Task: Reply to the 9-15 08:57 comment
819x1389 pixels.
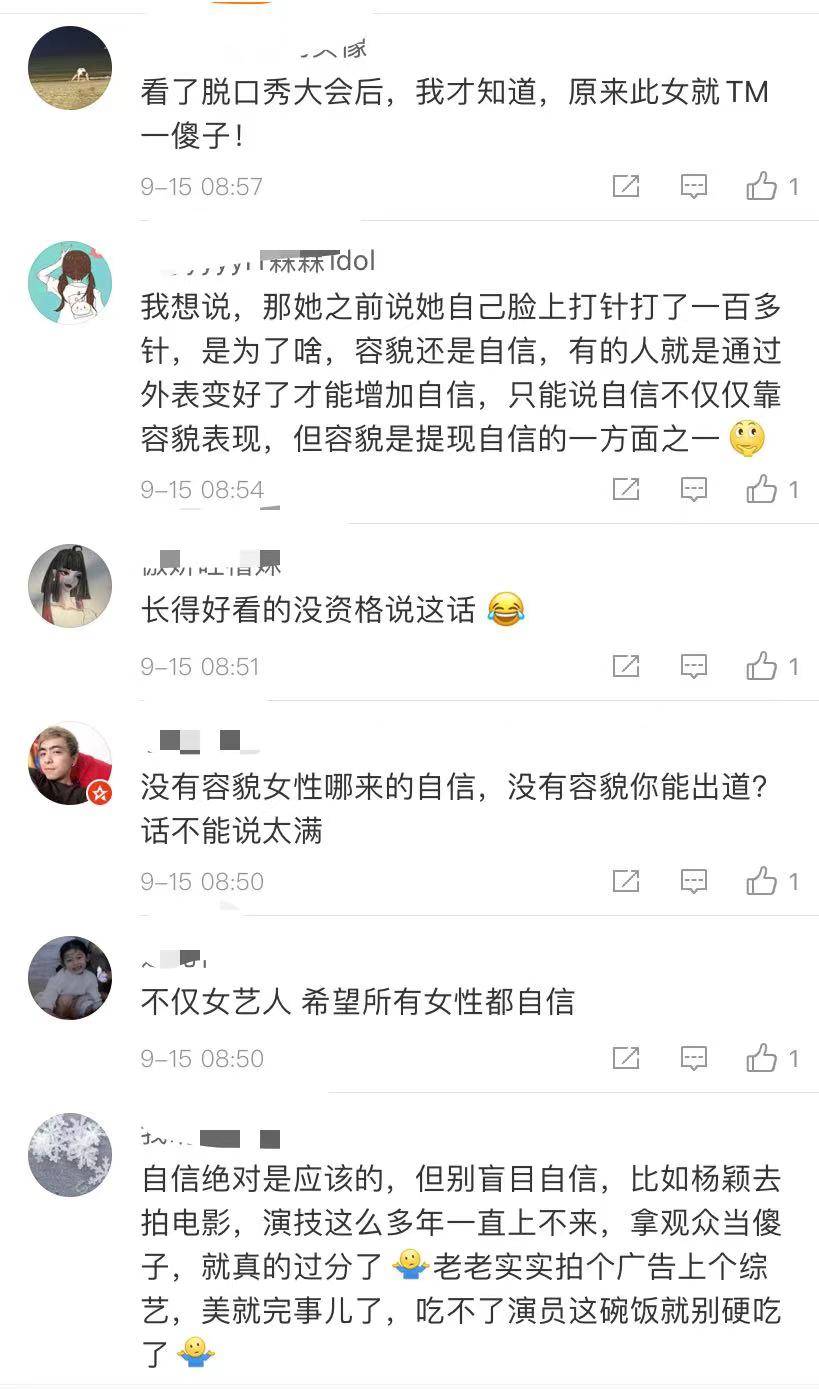Action: [694, 186]
